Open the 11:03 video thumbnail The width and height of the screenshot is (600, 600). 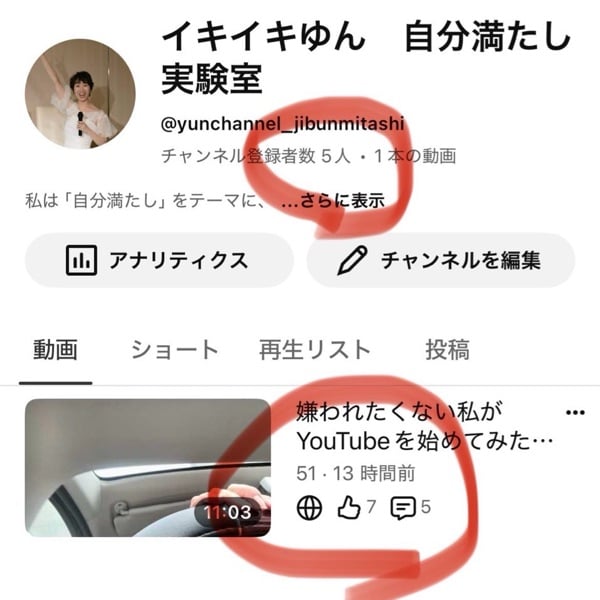coord(147,468)
